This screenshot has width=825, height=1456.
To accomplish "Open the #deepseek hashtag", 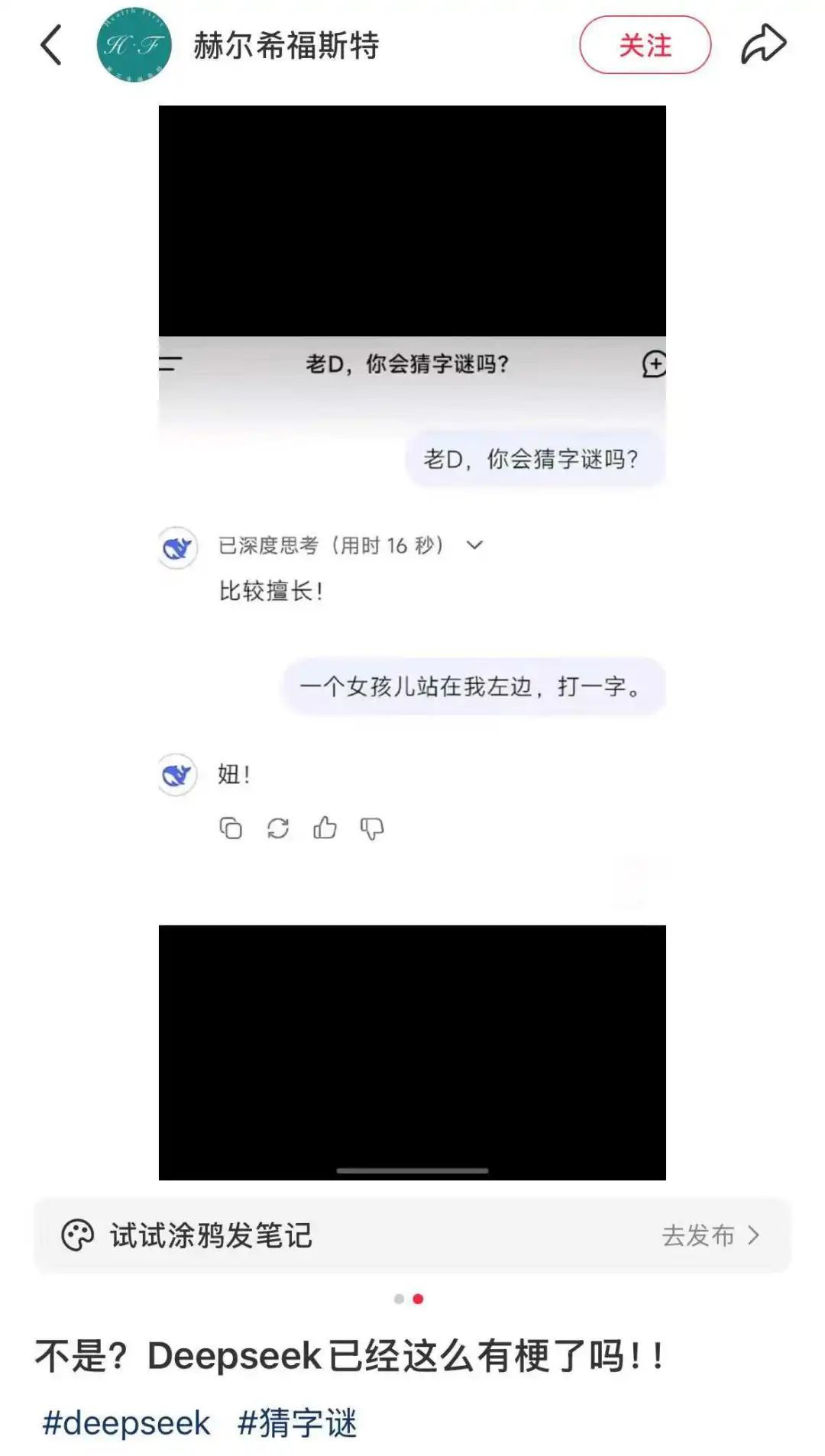I will (126, 1423).
